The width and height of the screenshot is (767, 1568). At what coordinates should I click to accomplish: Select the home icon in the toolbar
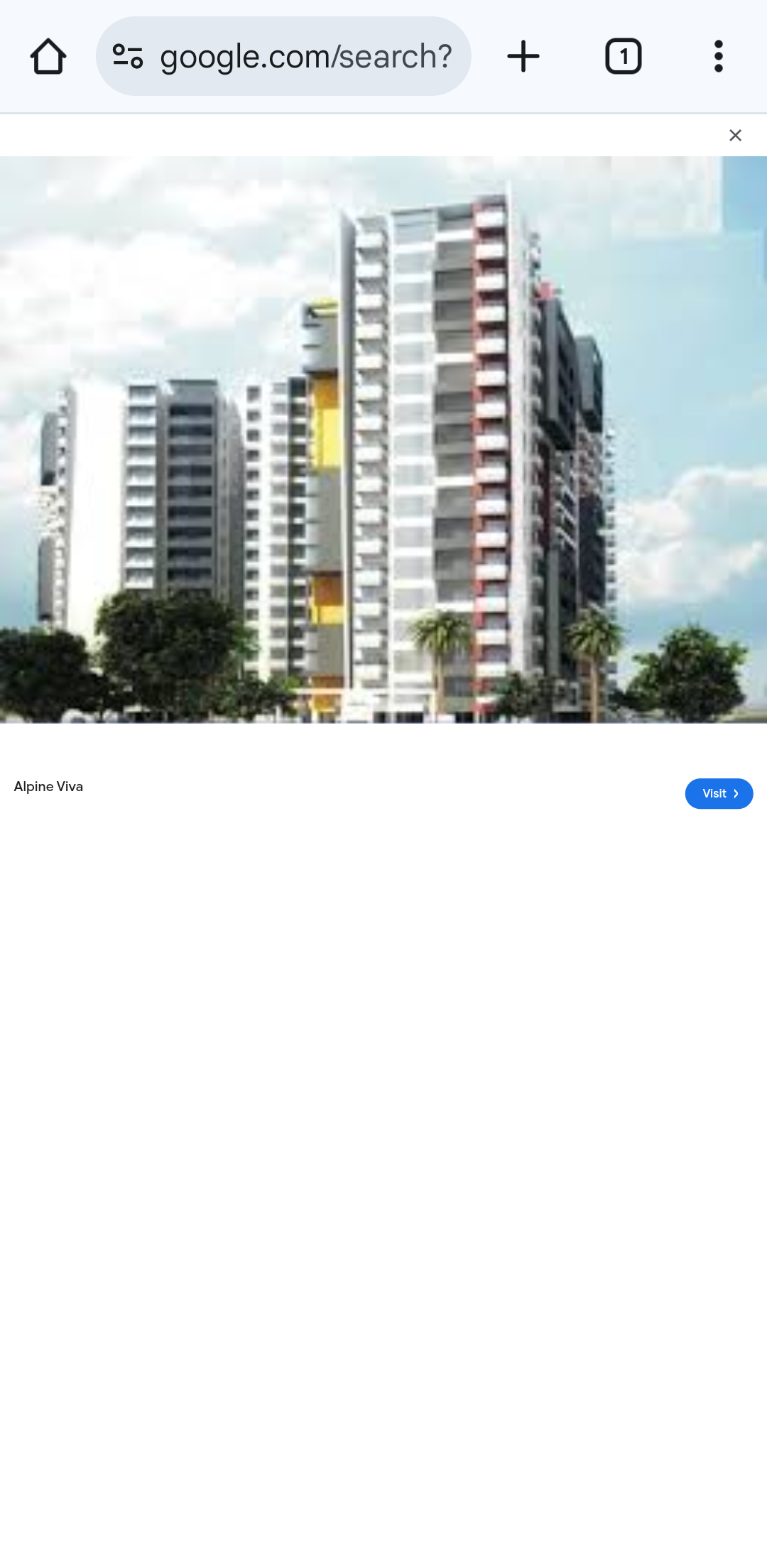click(48, 56)
